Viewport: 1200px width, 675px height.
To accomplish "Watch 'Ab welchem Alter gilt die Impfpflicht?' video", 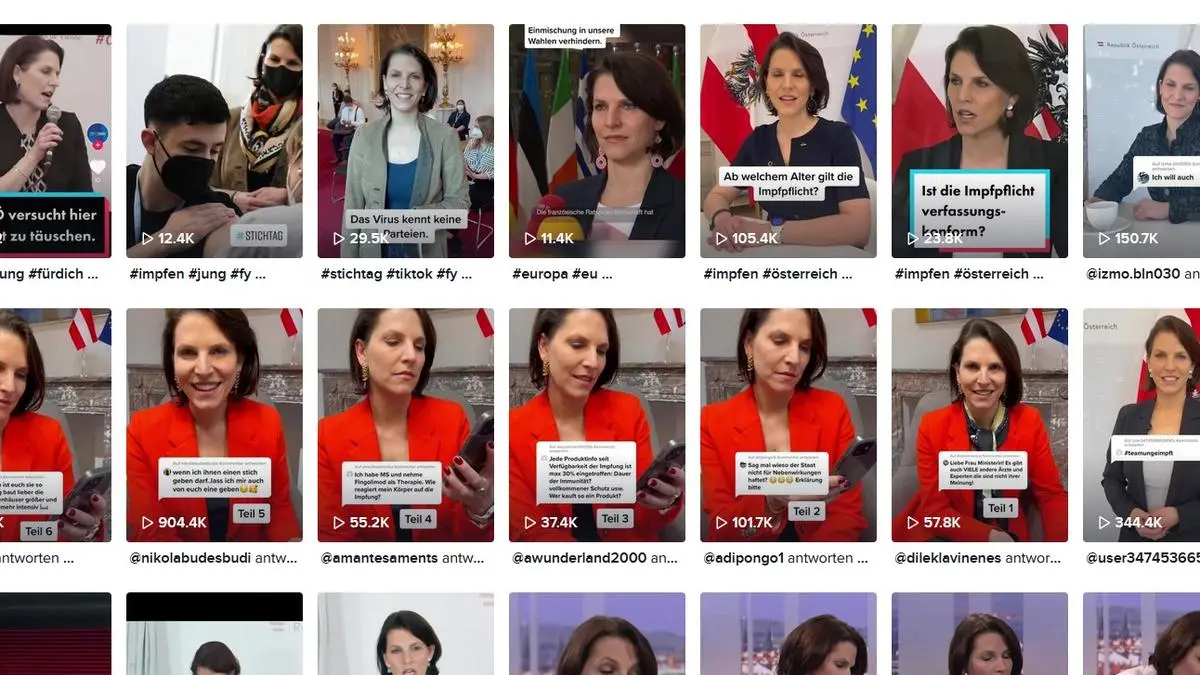I will [x=788, y=140].
